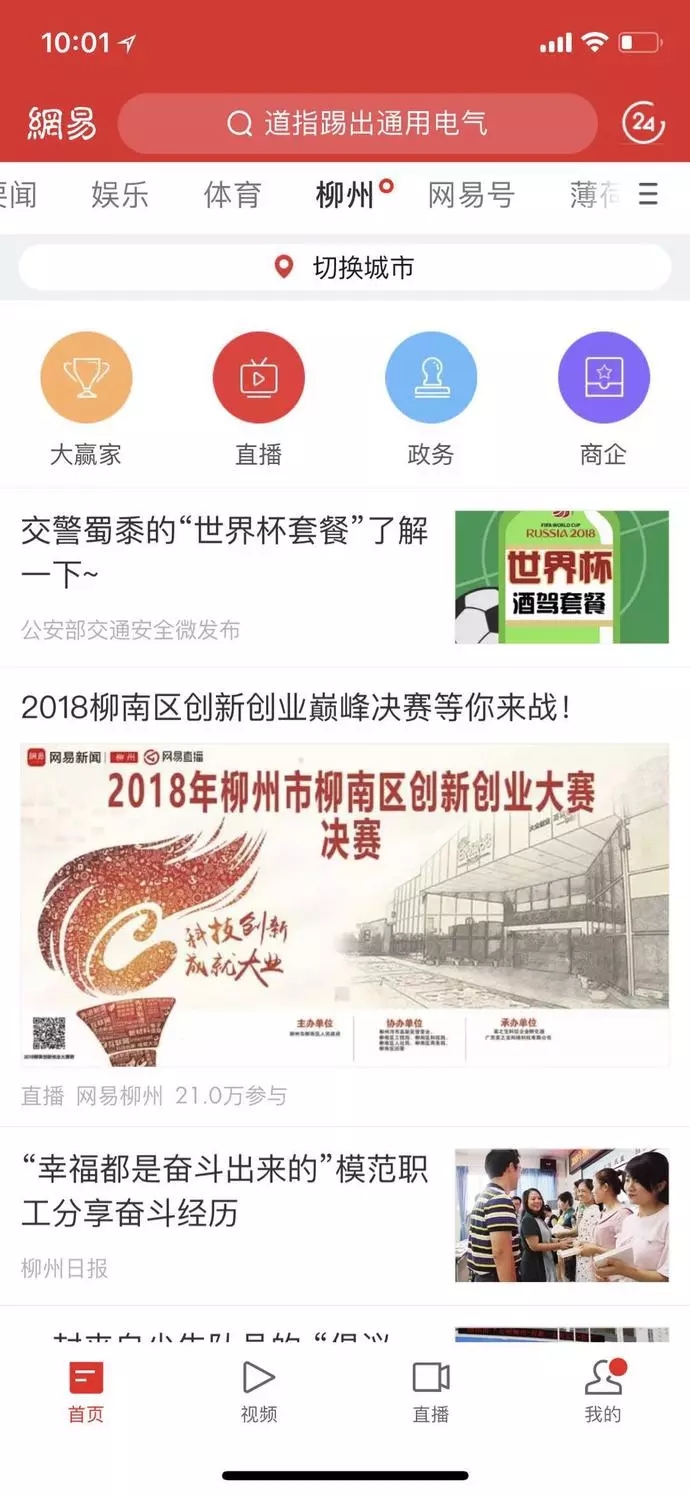Switch to the 直播 bottom tab

[x=431, y=1391]
